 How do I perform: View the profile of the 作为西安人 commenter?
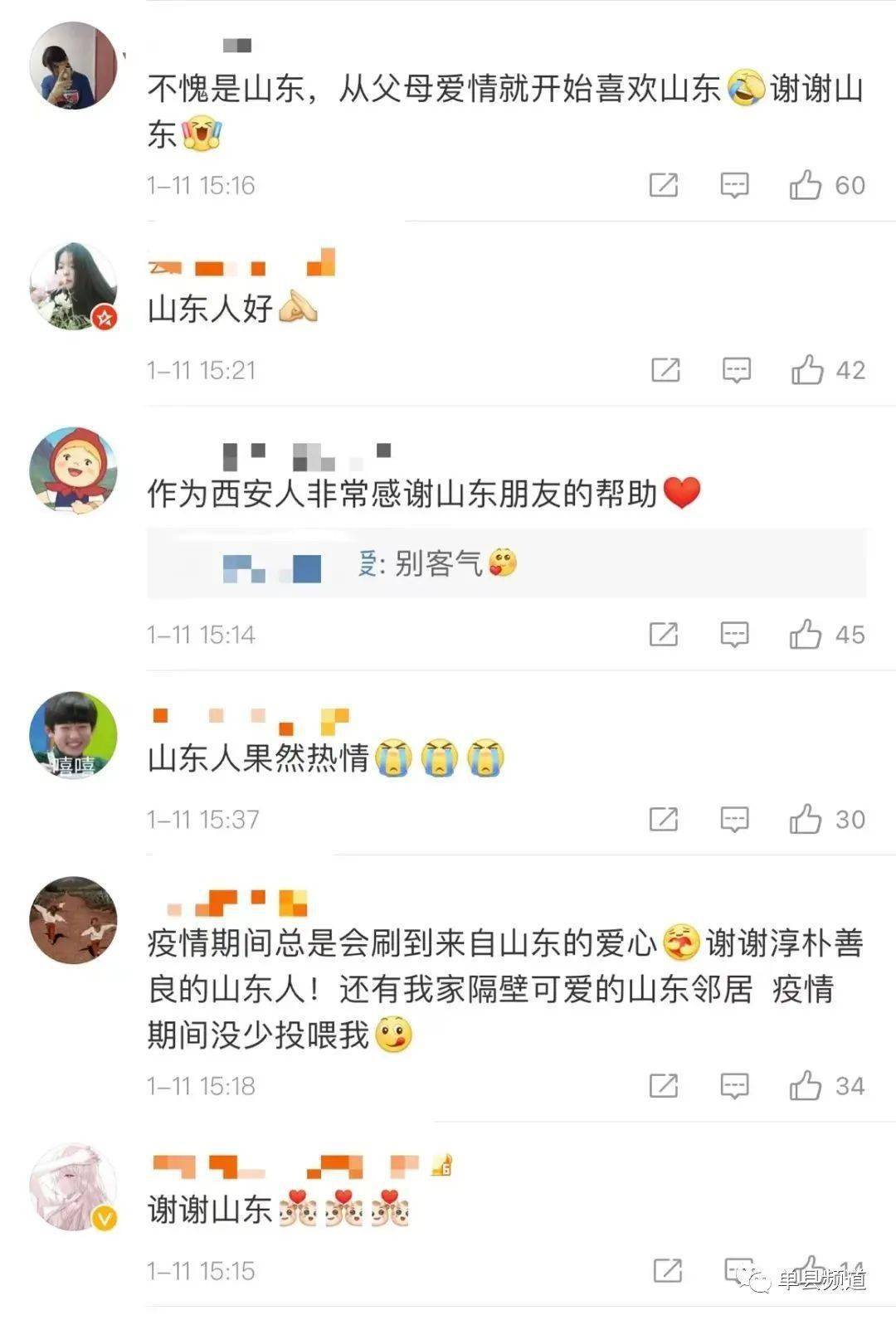click(x=73, y=471)
